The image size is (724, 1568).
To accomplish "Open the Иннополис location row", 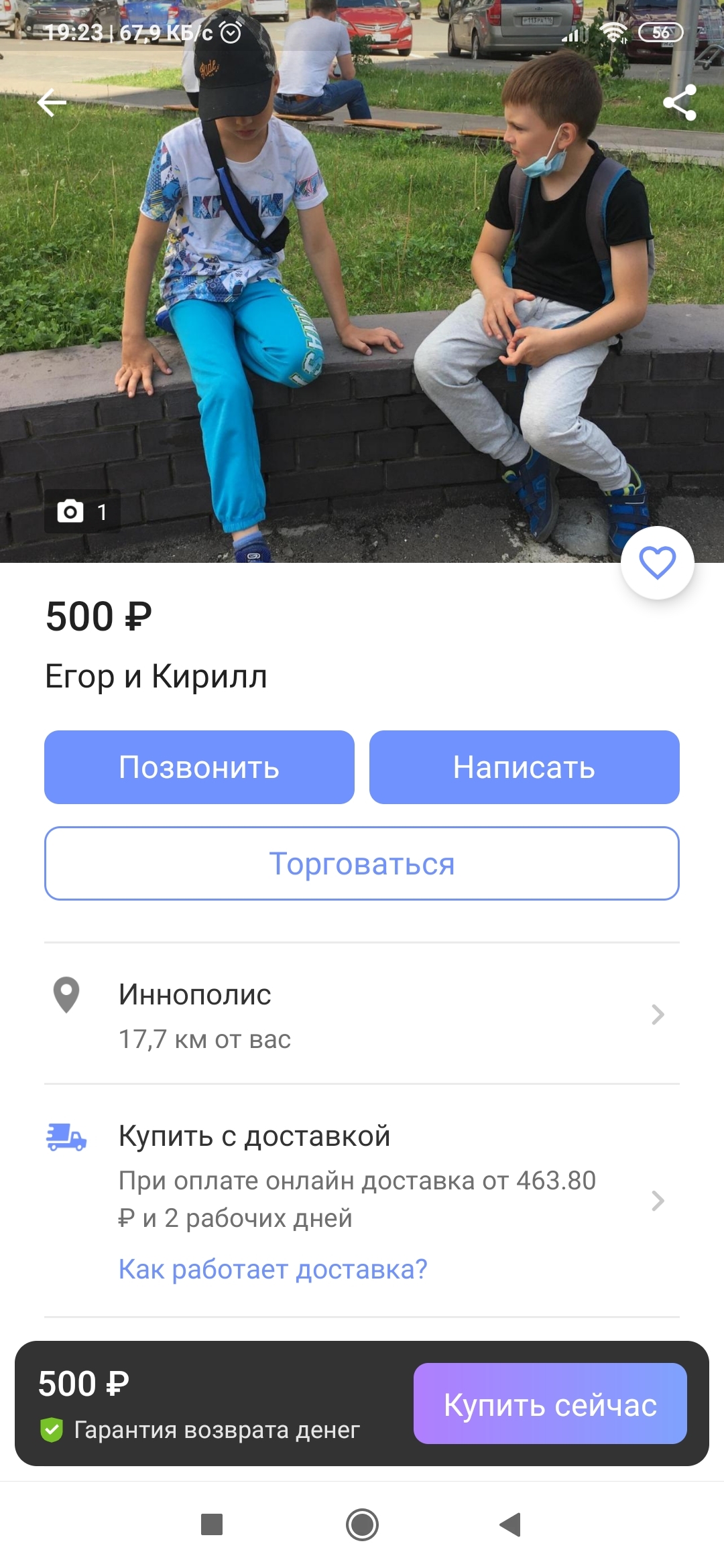I will tap(362, 1015).
